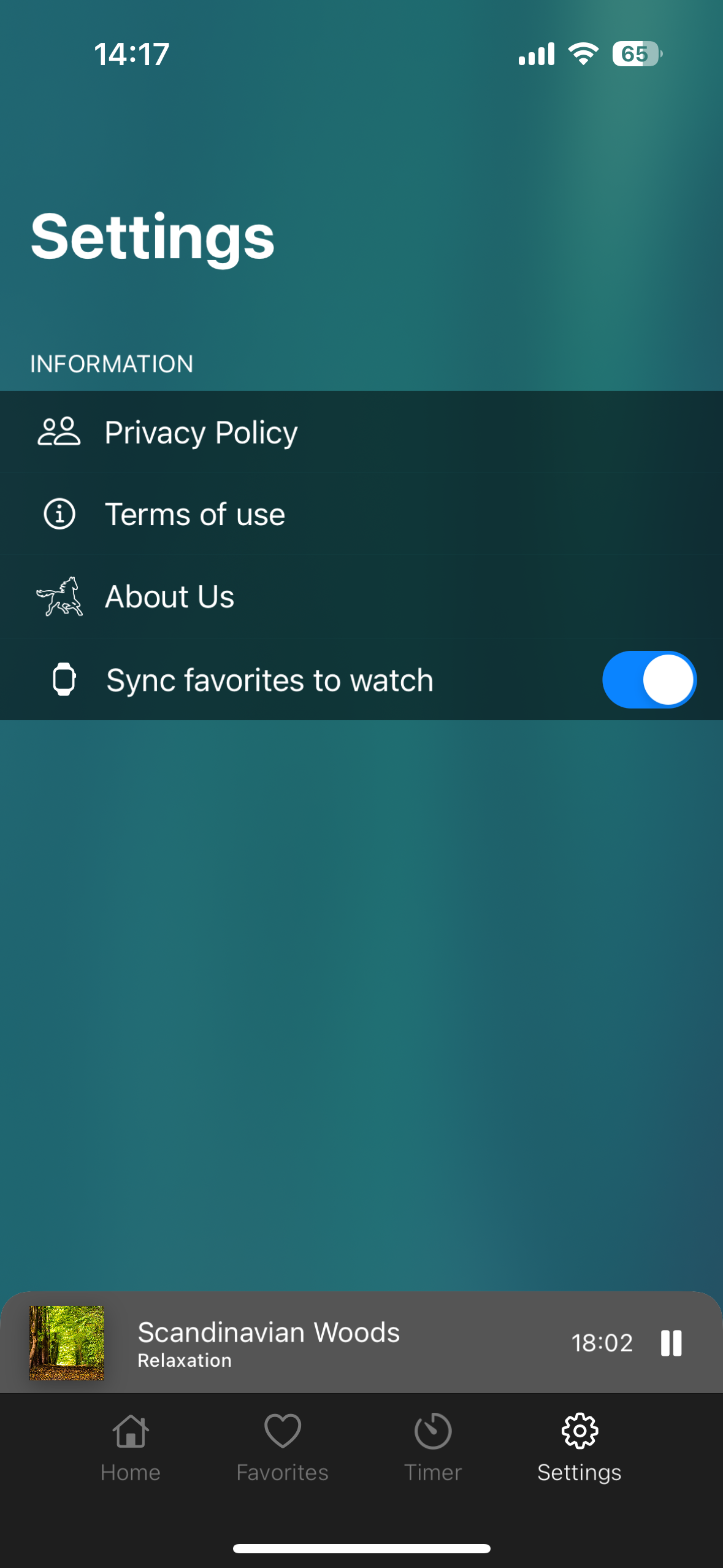View the About Us page
The width and height of the screenshot is (723, 1568).
pos(170,596)
